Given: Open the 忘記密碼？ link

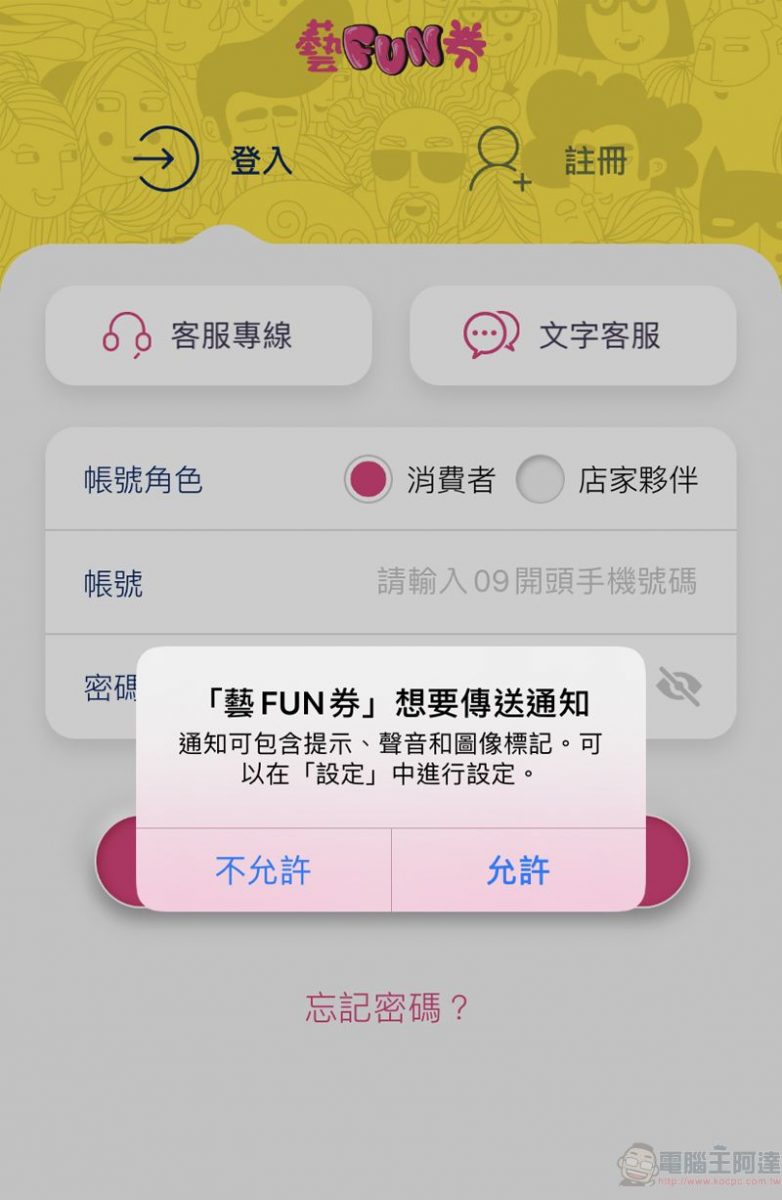Looking at the screenshot, I should pos(388,1008).
